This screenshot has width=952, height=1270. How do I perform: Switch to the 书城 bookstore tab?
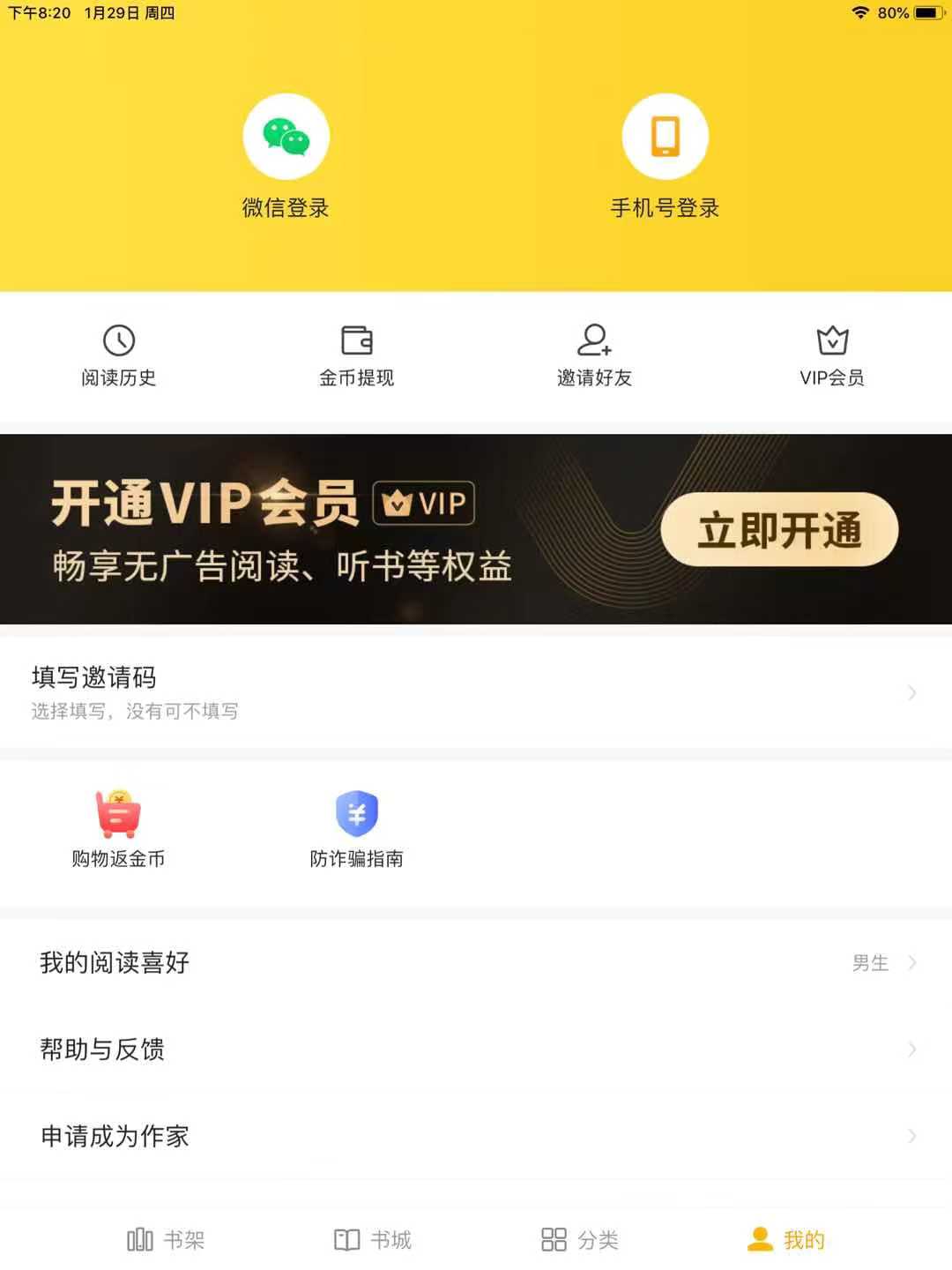(373, 1240)
